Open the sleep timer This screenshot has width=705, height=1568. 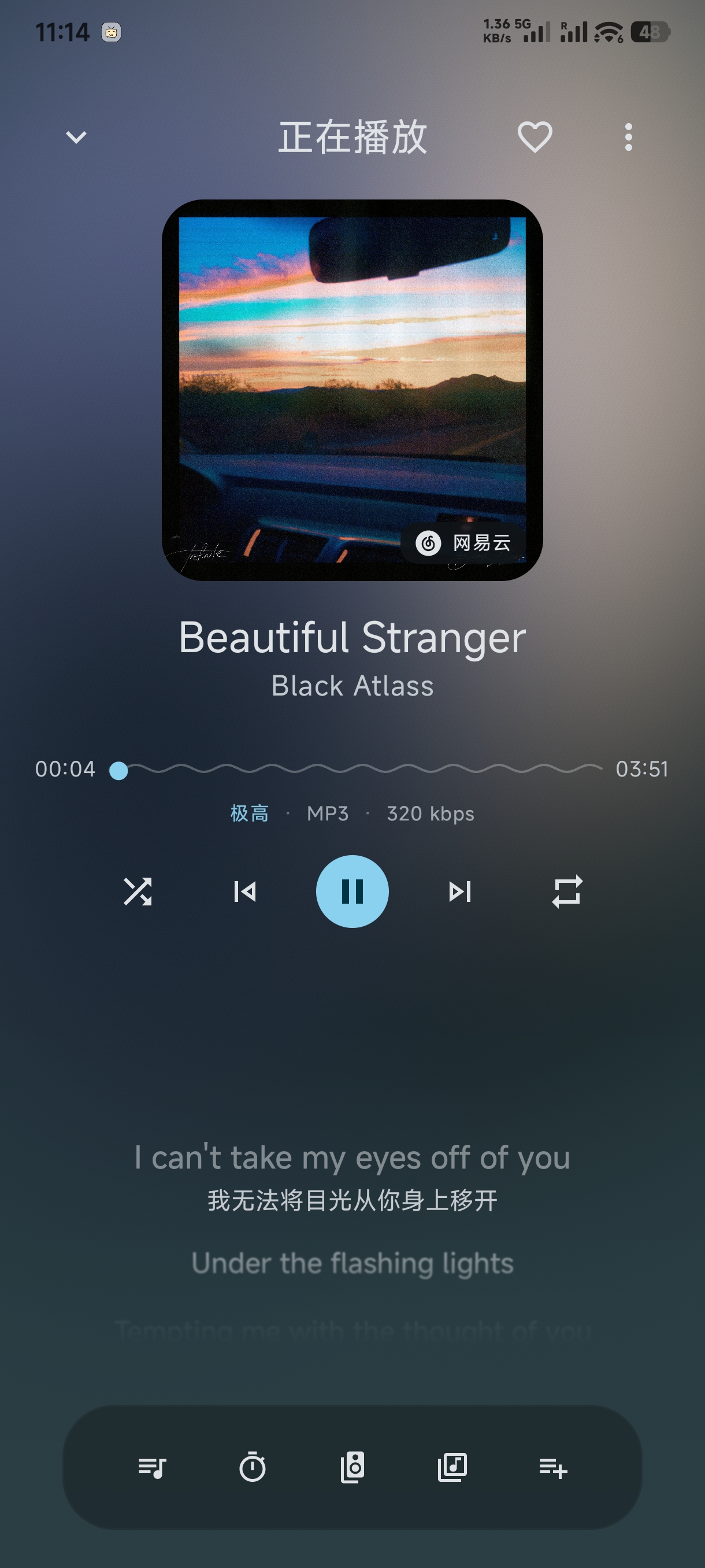click(253, 1466)
